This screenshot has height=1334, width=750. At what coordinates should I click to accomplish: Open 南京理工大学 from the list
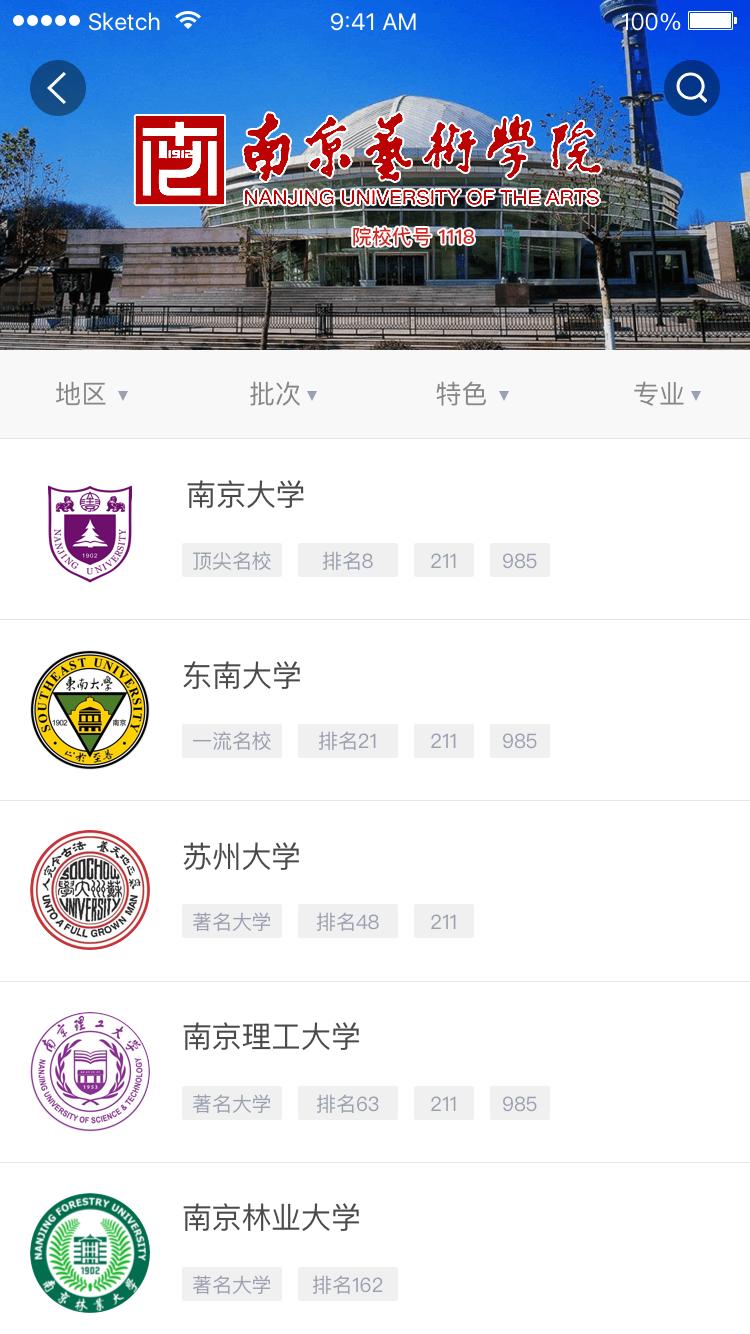pos(271,1037)
